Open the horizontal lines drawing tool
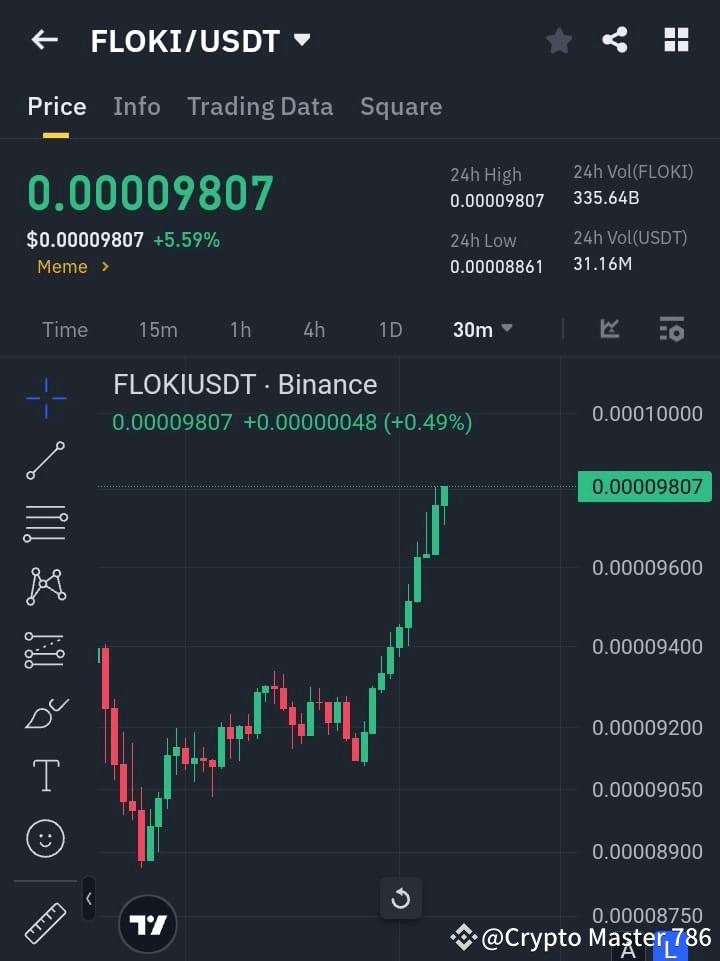 45,524
